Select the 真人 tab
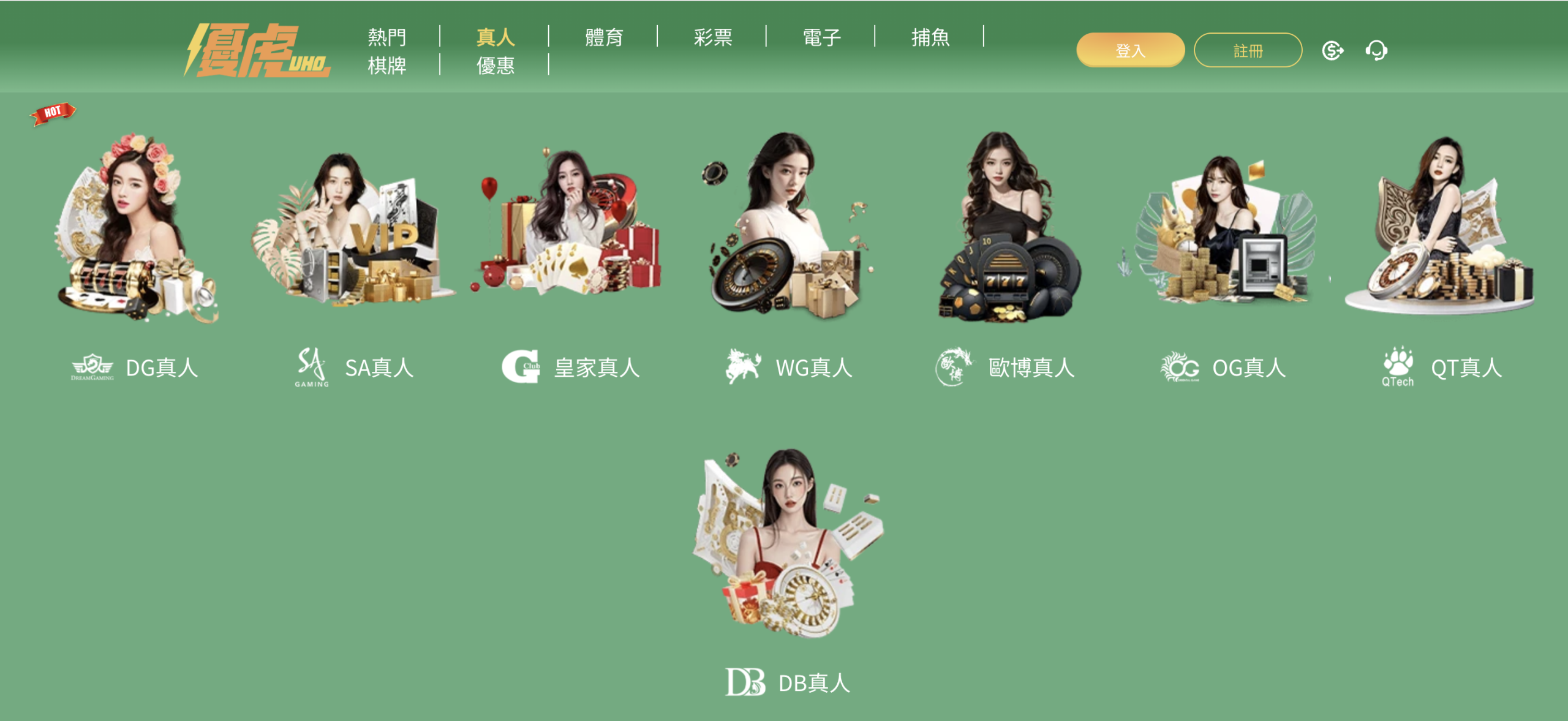1568x721 pixels. (x=496, y=37)
